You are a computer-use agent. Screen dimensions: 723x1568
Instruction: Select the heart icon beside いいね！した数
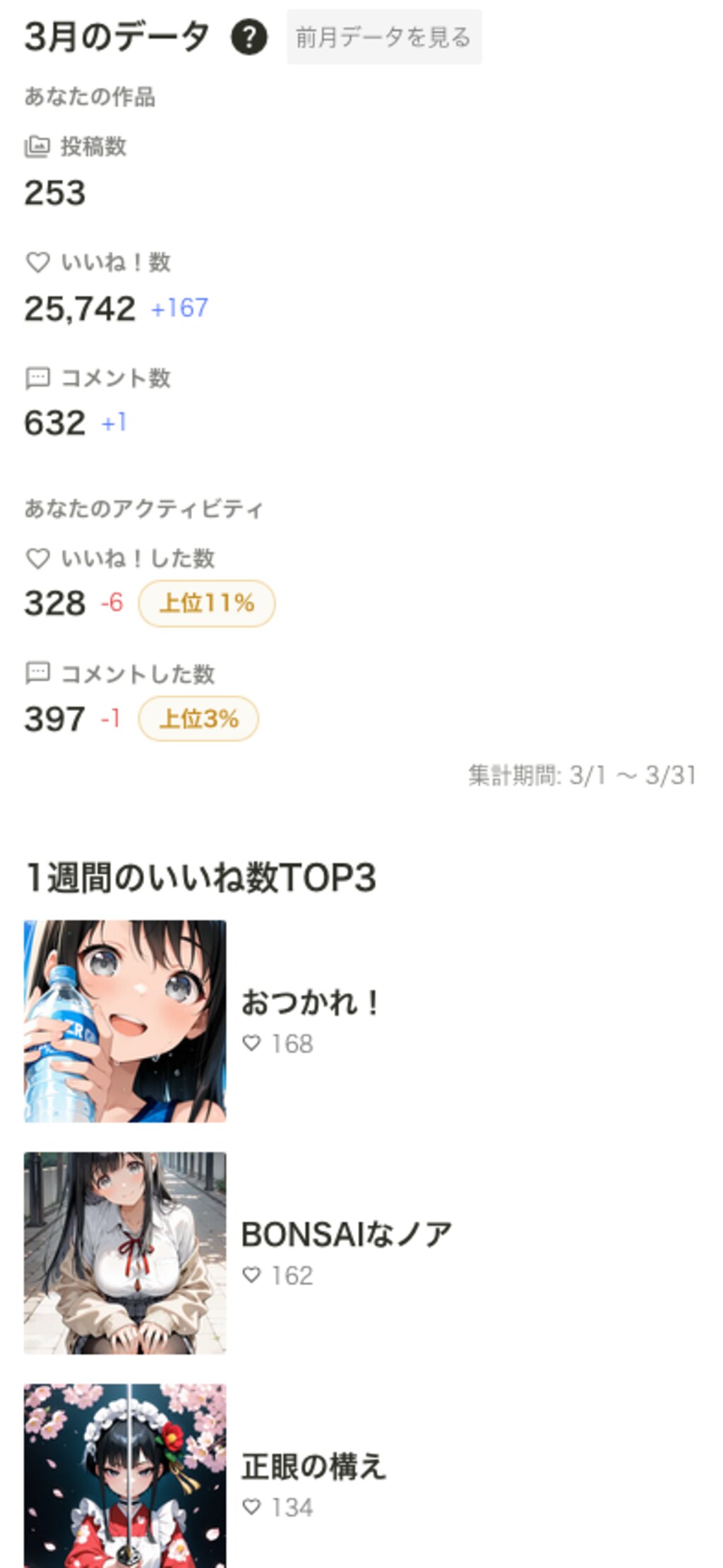pyautogui.click(x=37, y=558)
